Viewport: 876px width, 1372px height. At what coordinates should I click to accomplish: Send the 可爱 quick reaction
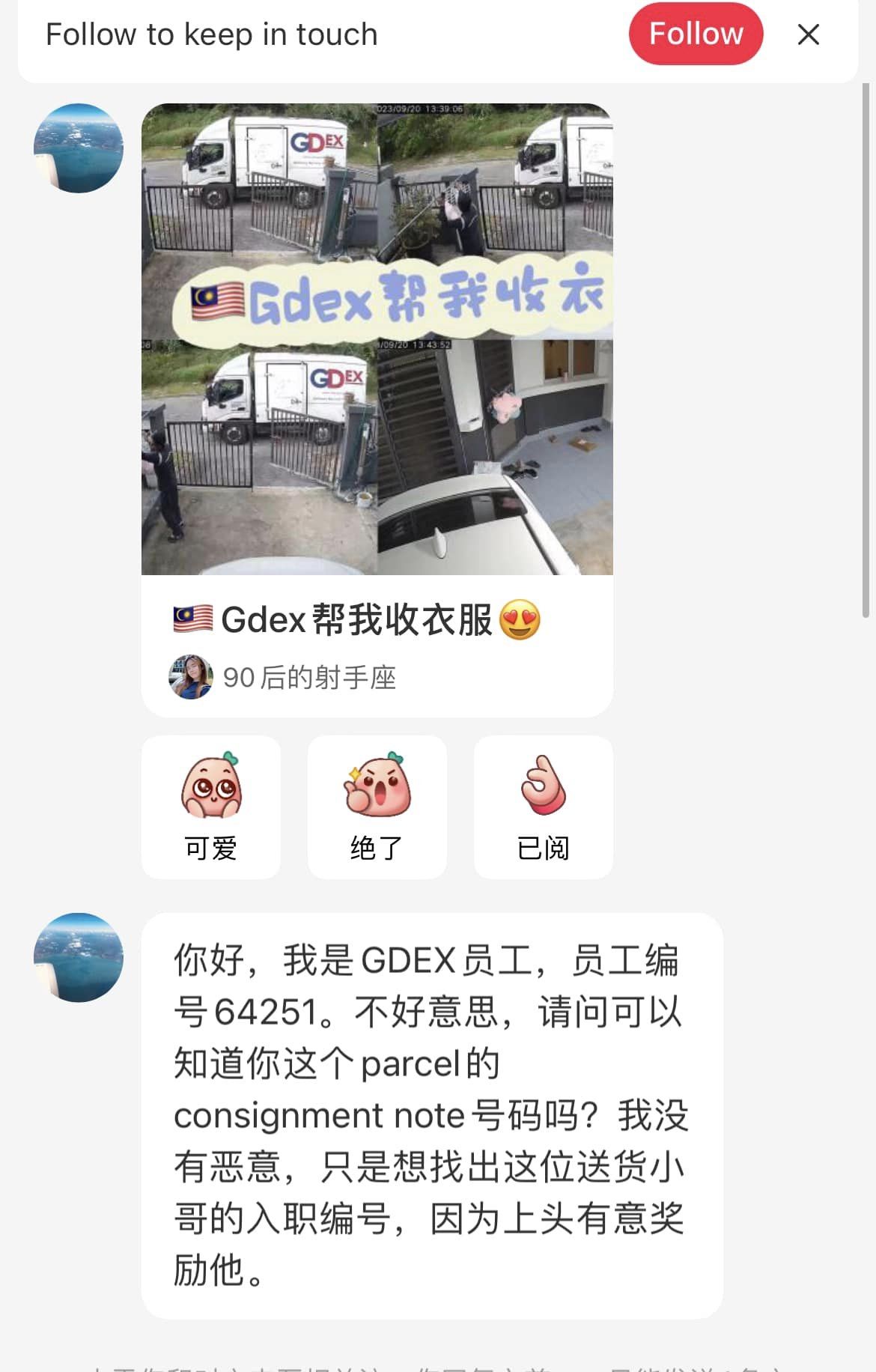[x=211, y=807]
